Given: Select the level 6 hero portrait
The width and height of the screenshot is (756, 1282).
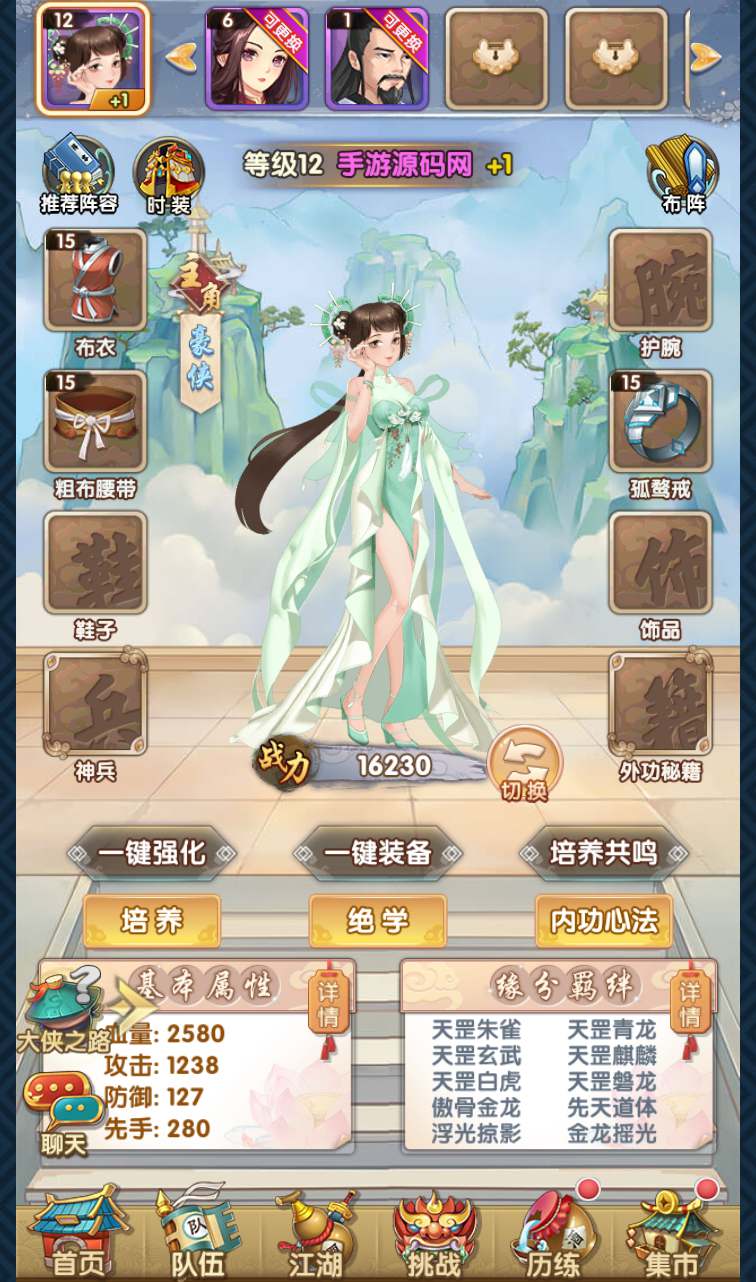Looking at the screenshot, I should pos(257,58).
